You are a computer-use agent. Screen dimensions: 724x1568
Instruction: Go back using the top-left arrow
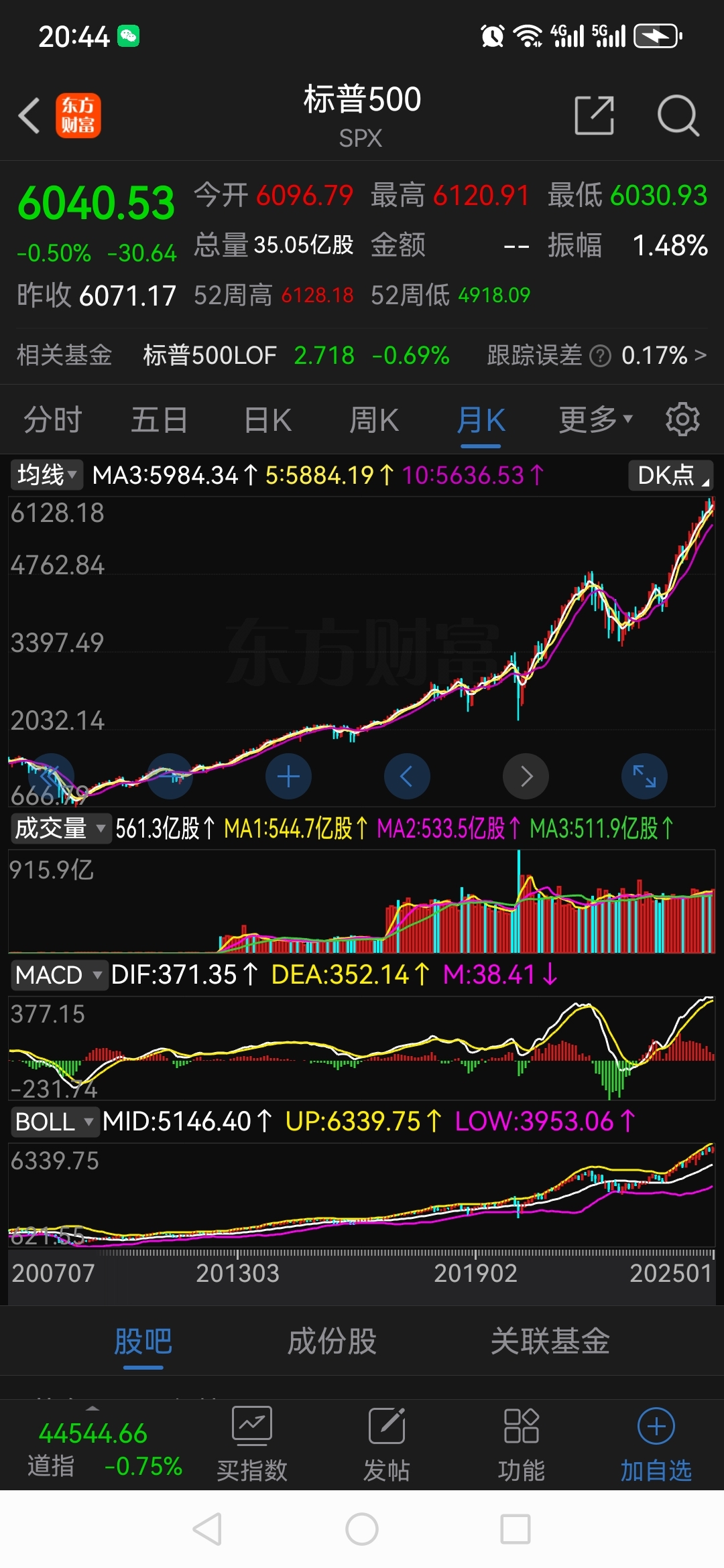[x=29, y=115]
